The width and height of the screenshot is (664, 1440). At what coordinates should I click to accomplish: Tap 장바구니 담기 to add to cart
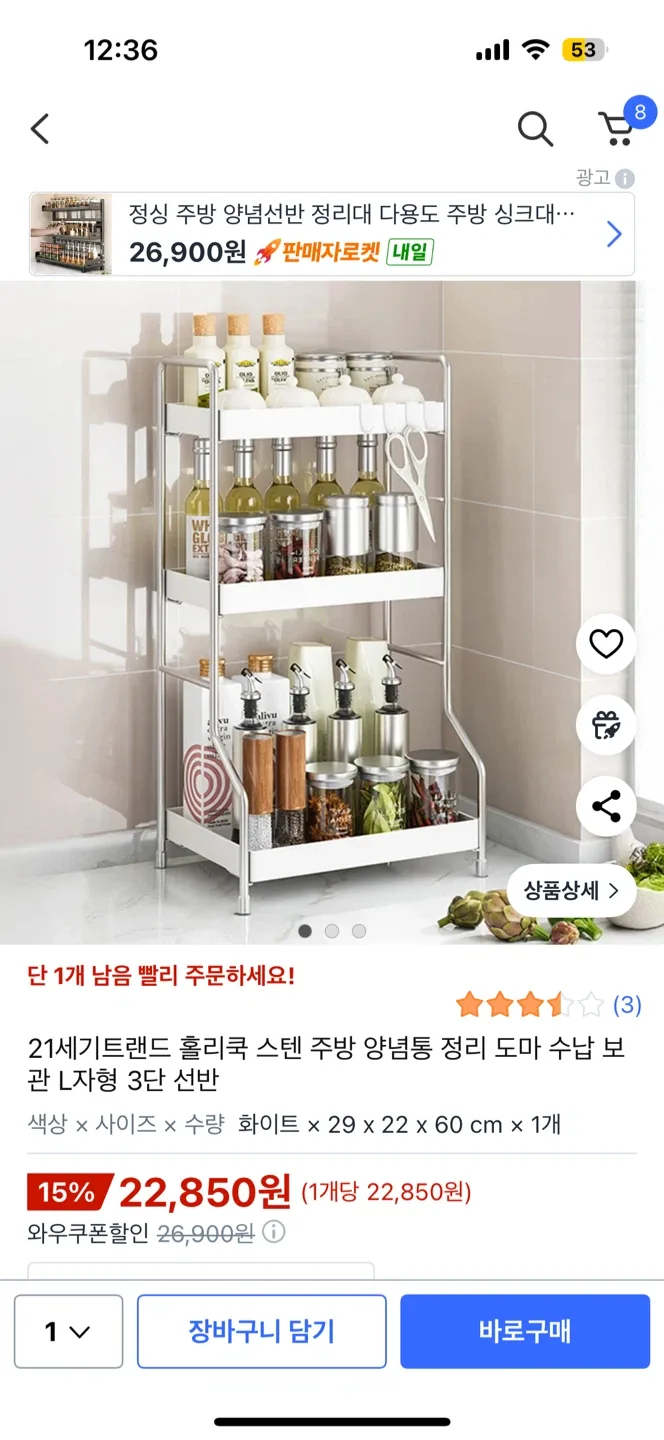click(x=262, y=1331)
